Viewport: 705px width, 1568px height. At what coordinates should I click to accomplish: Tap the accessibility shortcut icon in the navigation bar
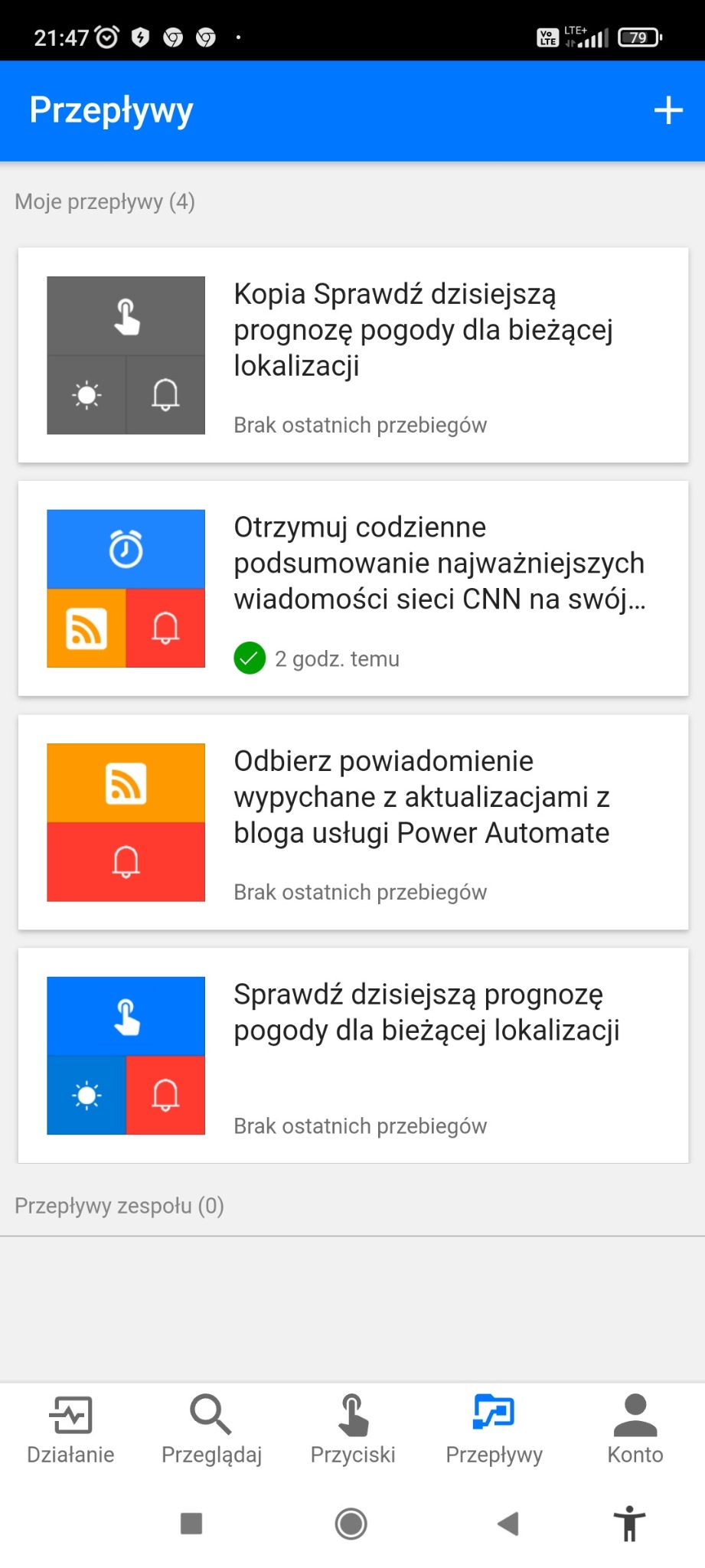pos(629,1524)
